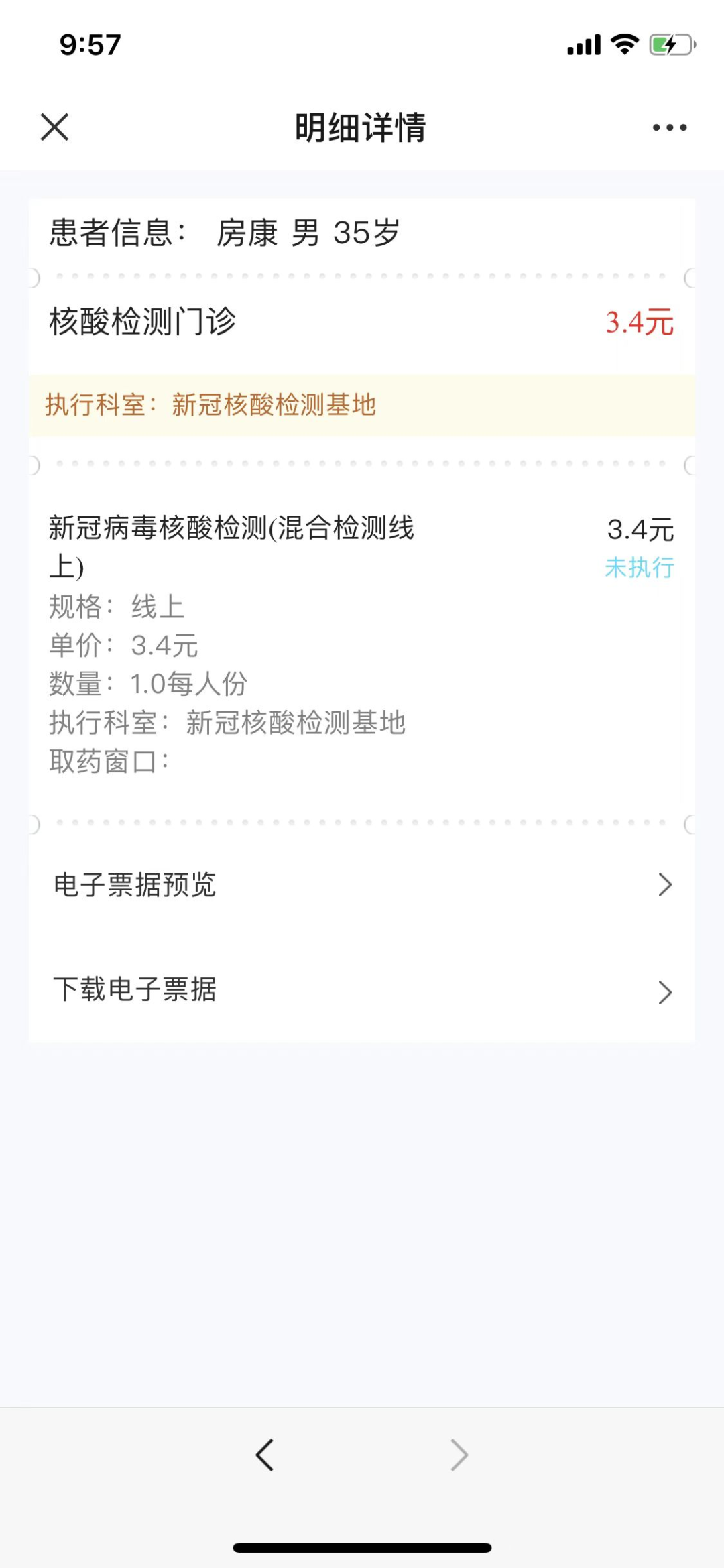
Task: Open 下载电子票据 via its chevron arrow
Action: click(x=664, y=991)
